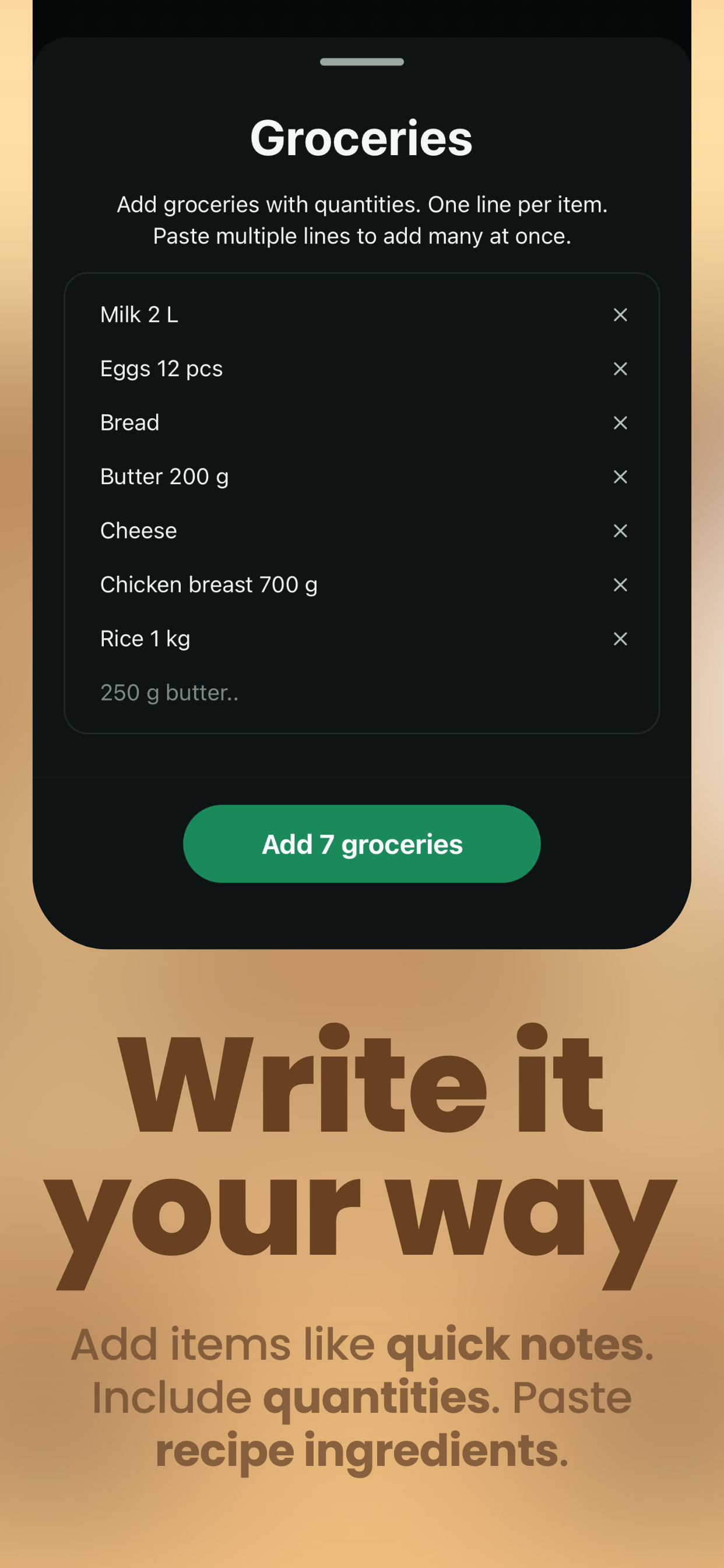Delete the Rice 1 kg entry

click(x=620, y=639)
